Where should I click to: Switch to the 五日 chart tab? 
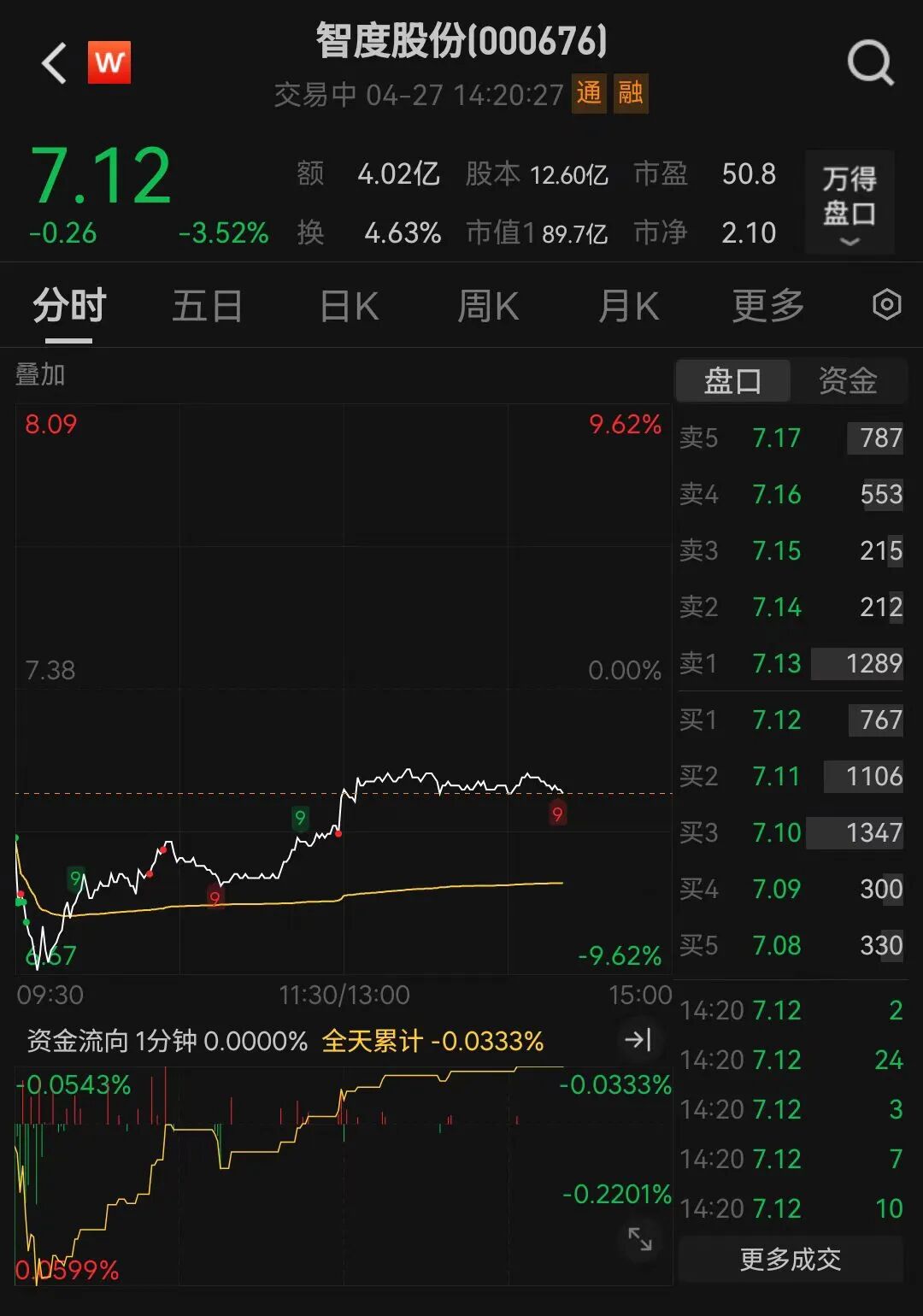(207, 306)
